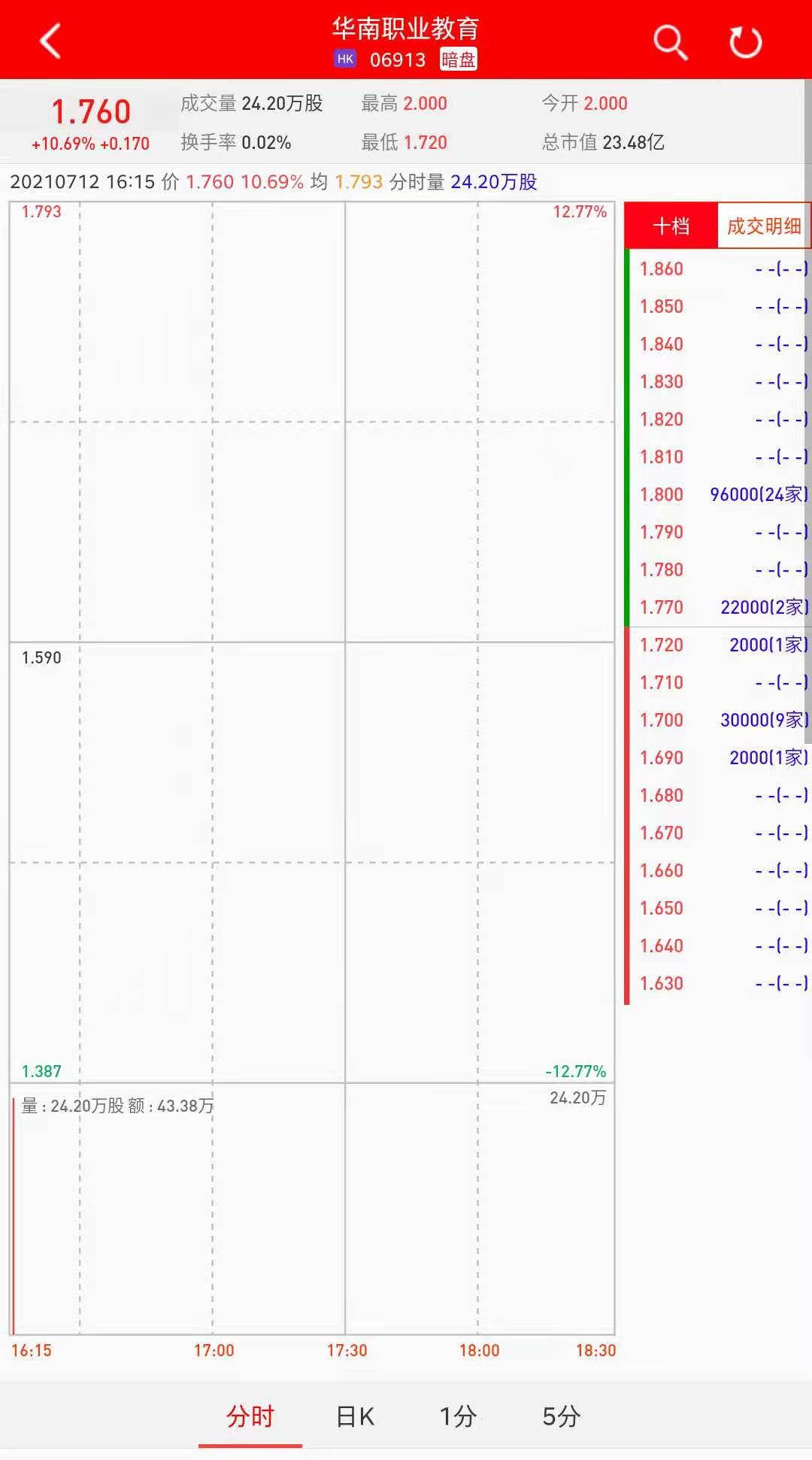Switch to the 十档 order book tab
This screenshot has height=1460, width=812.
671,226
